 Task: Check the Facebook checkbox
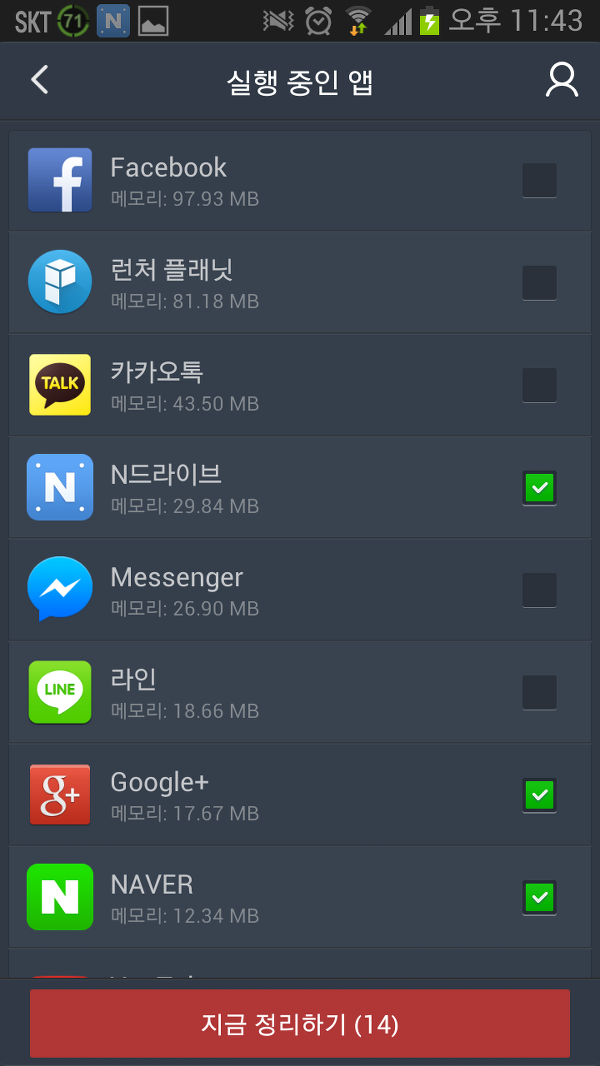coord(540,180)
